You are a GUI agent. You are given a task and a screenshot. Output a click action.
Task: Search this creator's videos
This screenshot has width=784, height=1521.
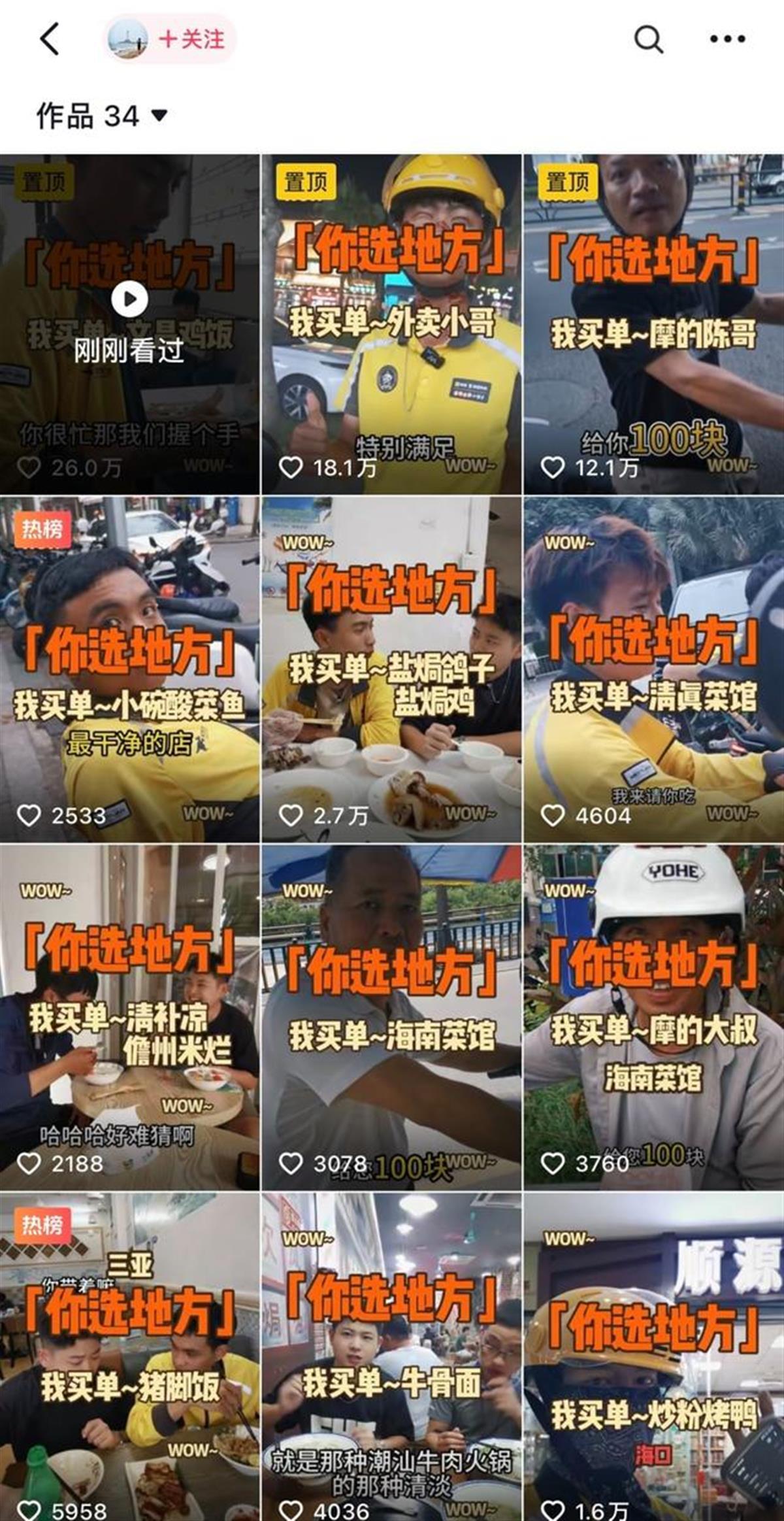click(648, 39)
